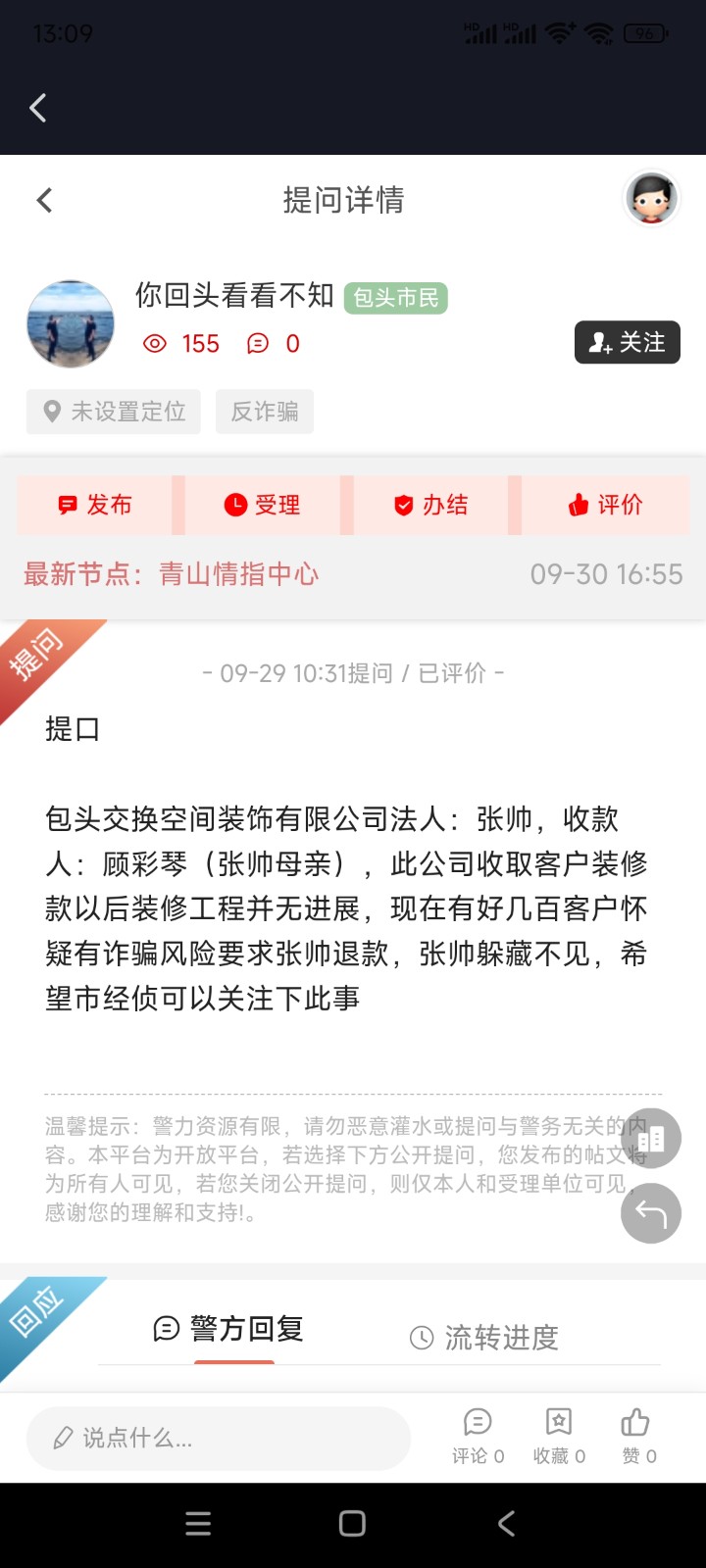The image size is (706, 1568).
Task: Tap the system home button
Action: coord(352,1524)
